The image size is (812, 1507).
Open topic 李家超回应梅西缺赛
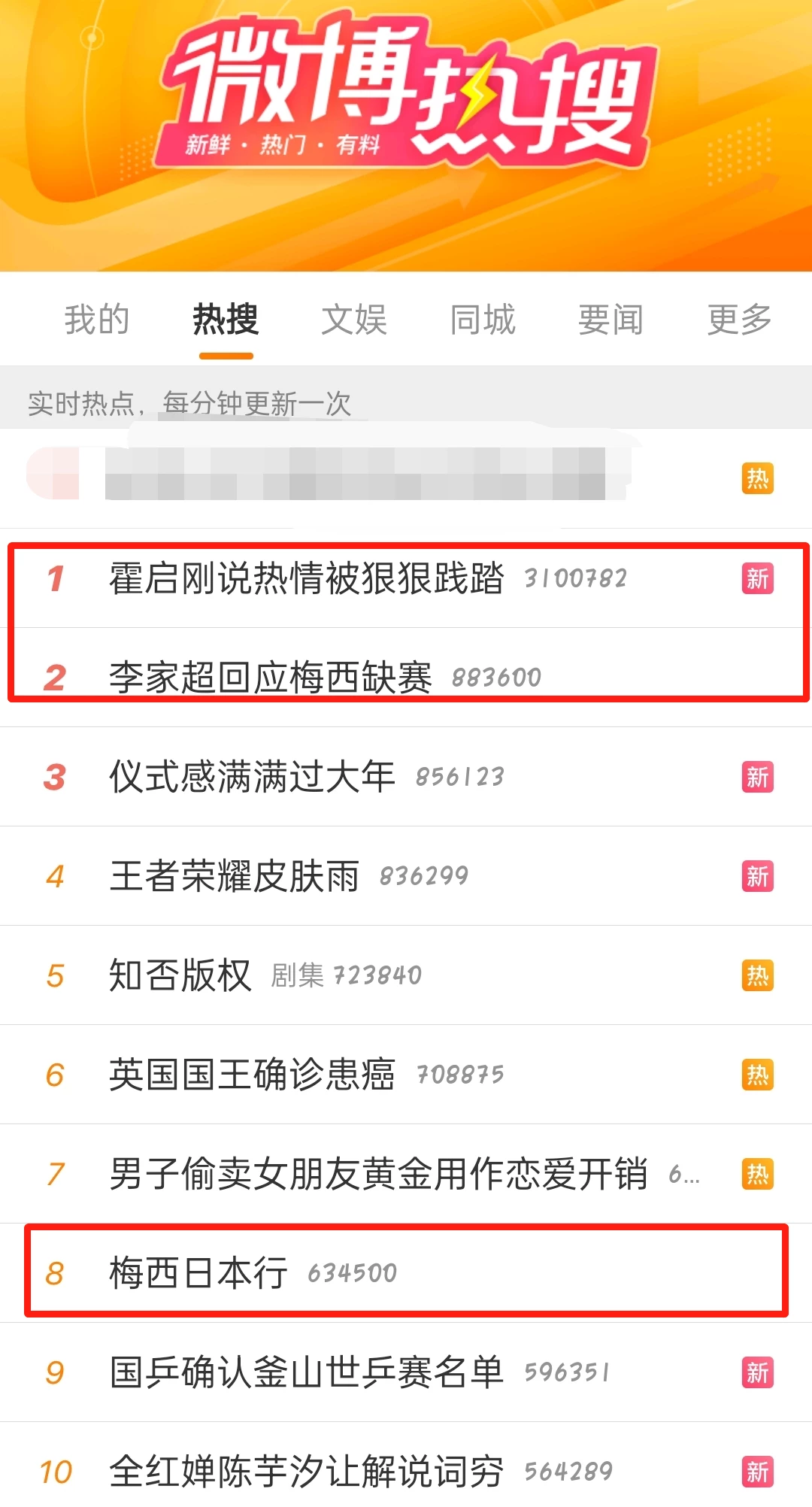(x=271, y=677)
